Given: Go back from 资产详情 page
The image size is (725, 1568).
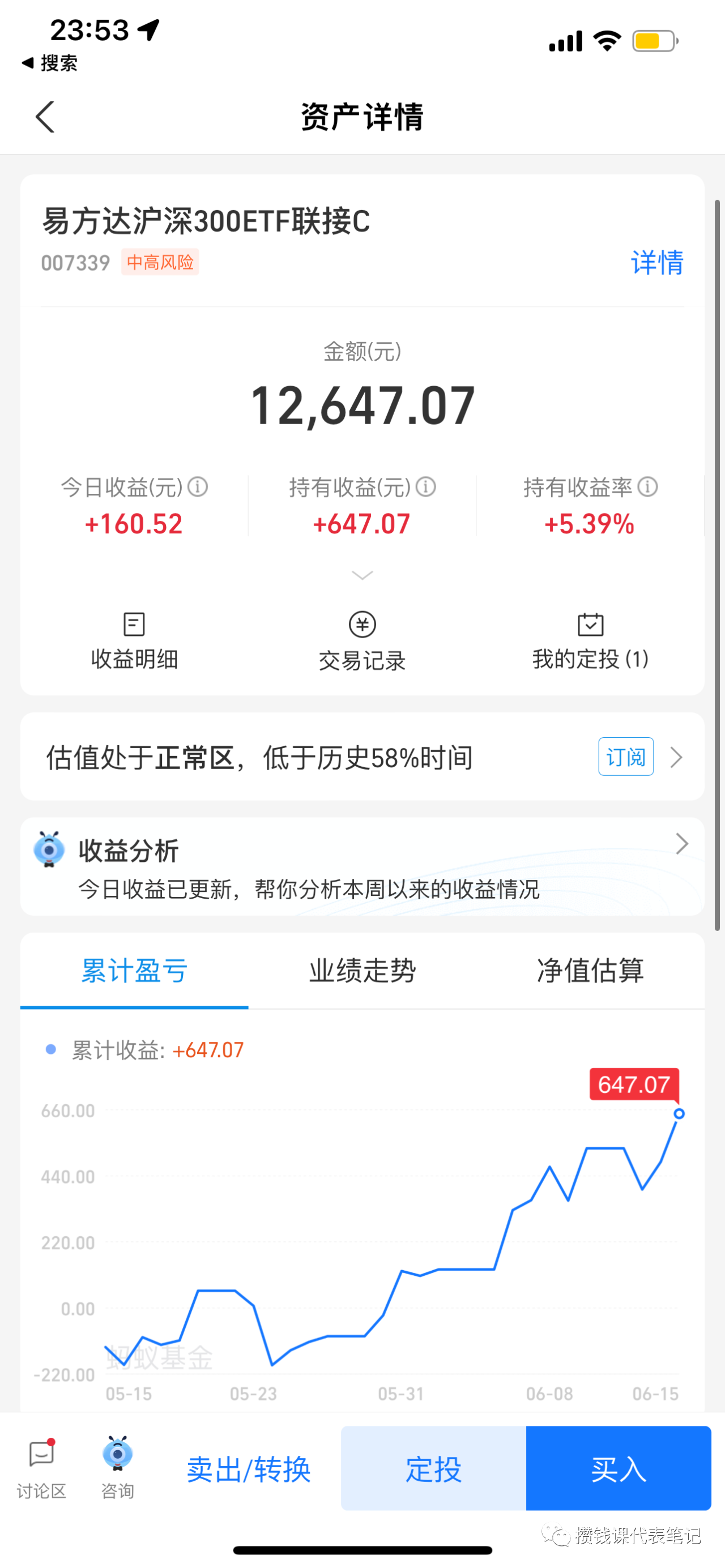Looking at the screenshot, I should point(45,116).
